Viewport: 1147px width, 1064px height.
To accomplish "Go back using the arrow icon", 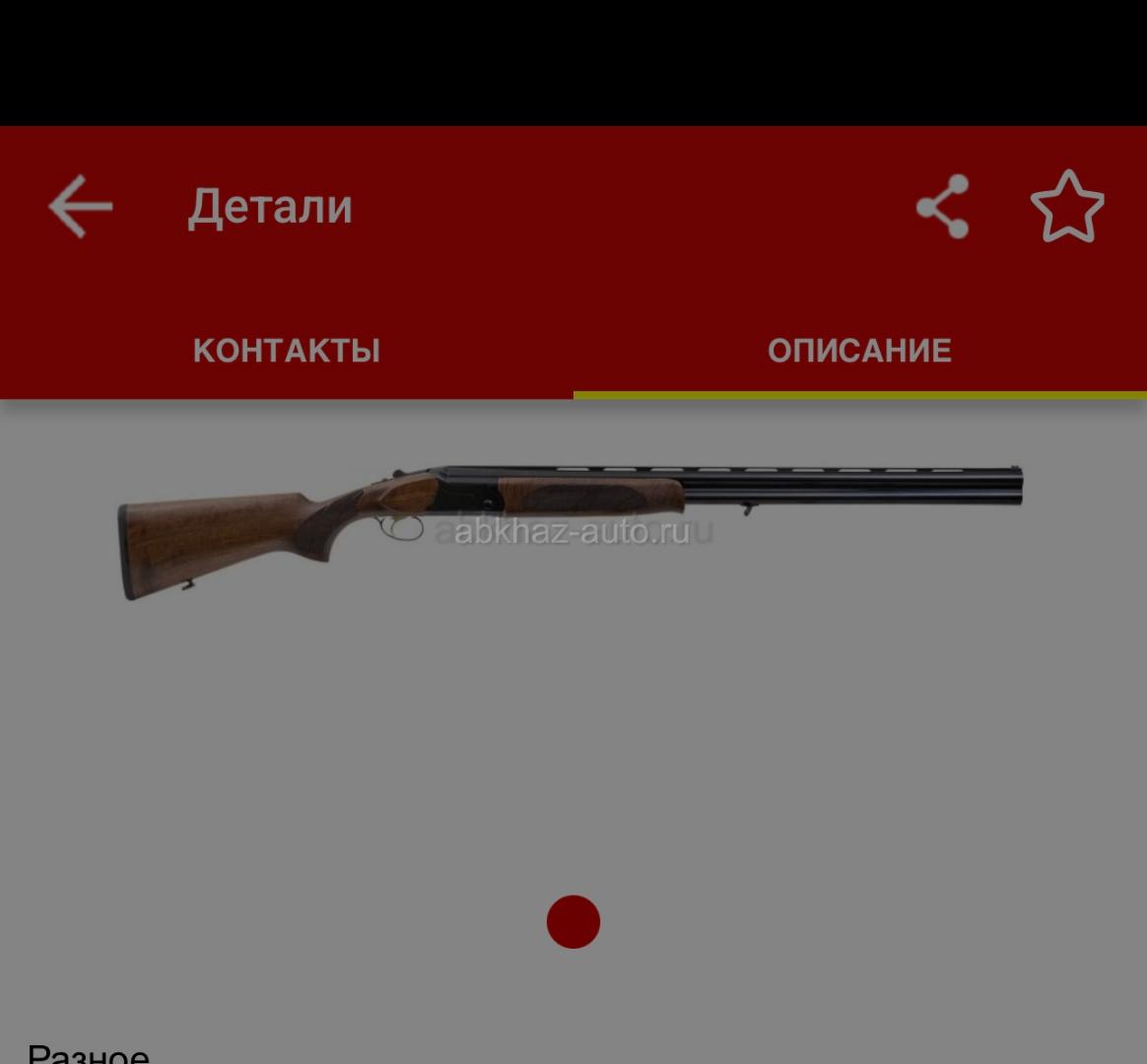I will click(x=81, y=207).
